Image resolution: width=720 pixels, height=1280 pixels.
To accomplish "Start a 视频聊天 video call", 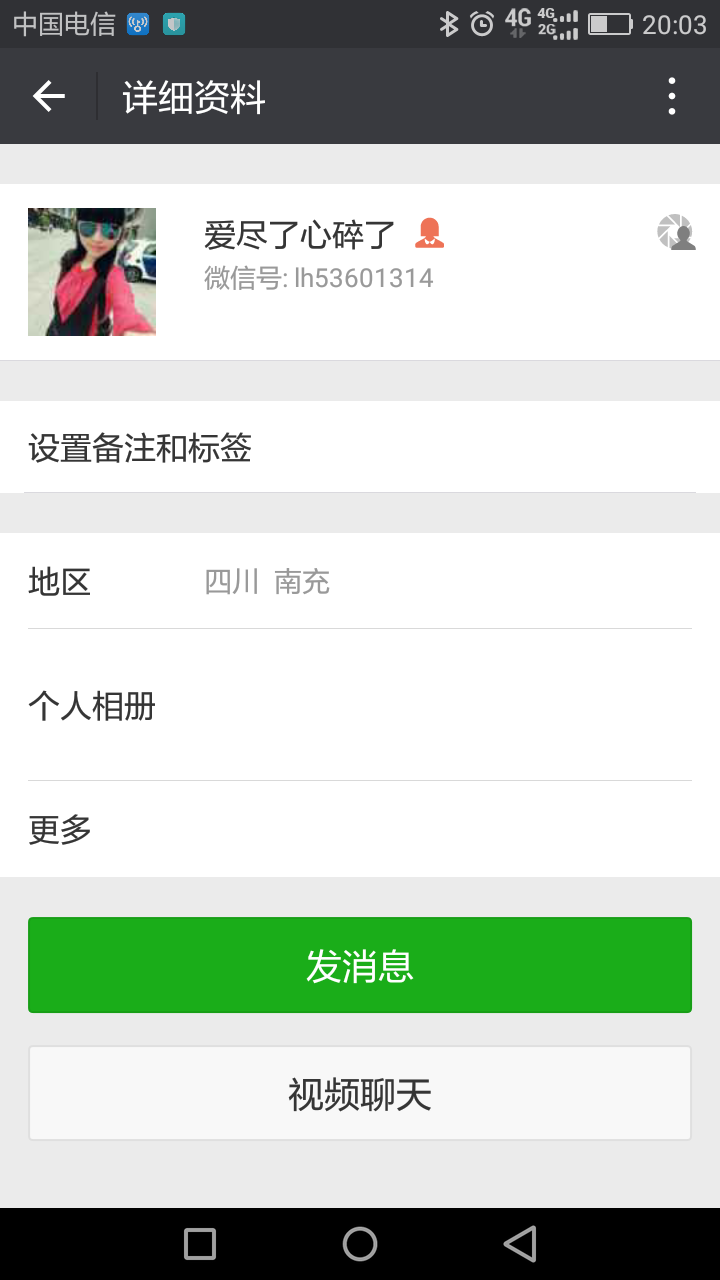I will point(360,1094).
